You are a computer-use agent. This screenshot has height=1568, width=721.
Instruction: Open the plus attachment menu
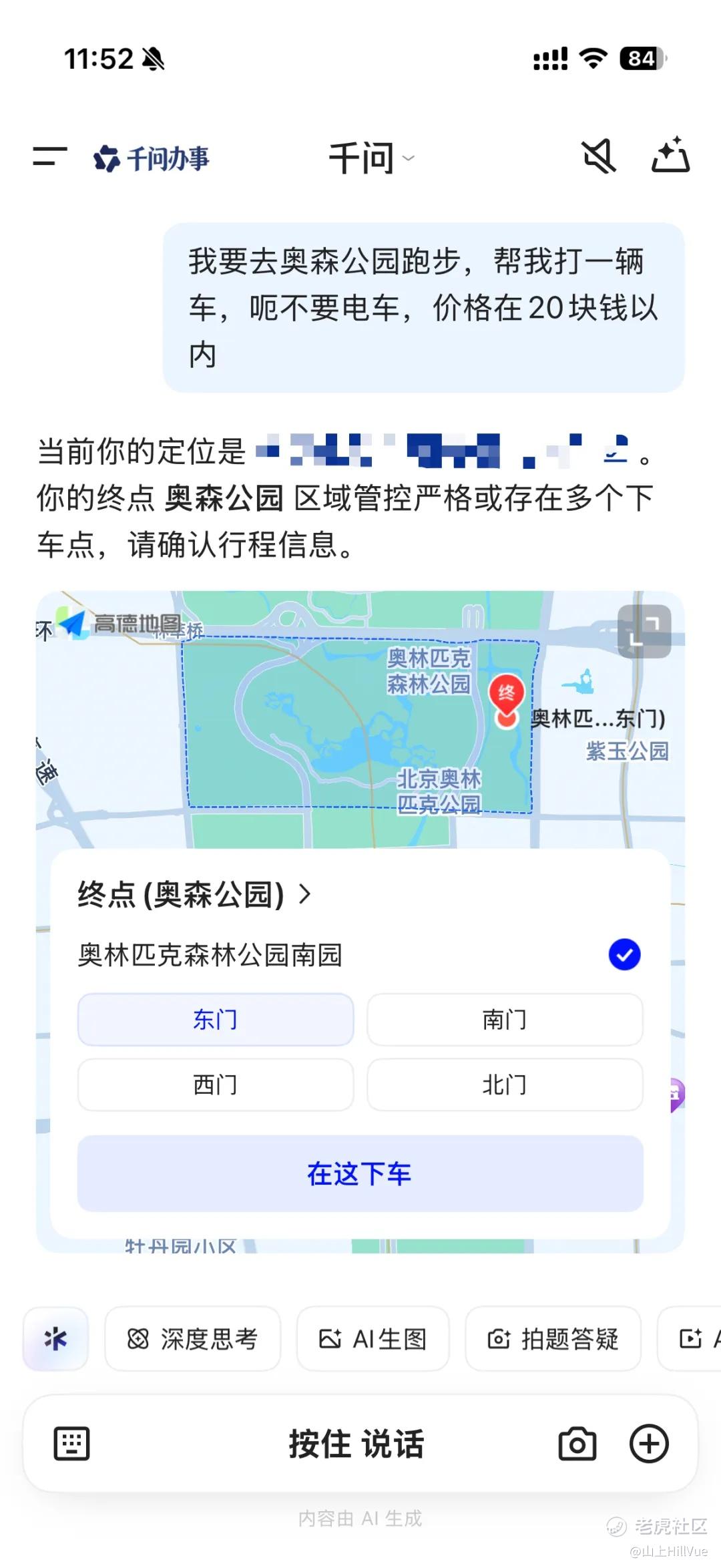[649, 1444]
